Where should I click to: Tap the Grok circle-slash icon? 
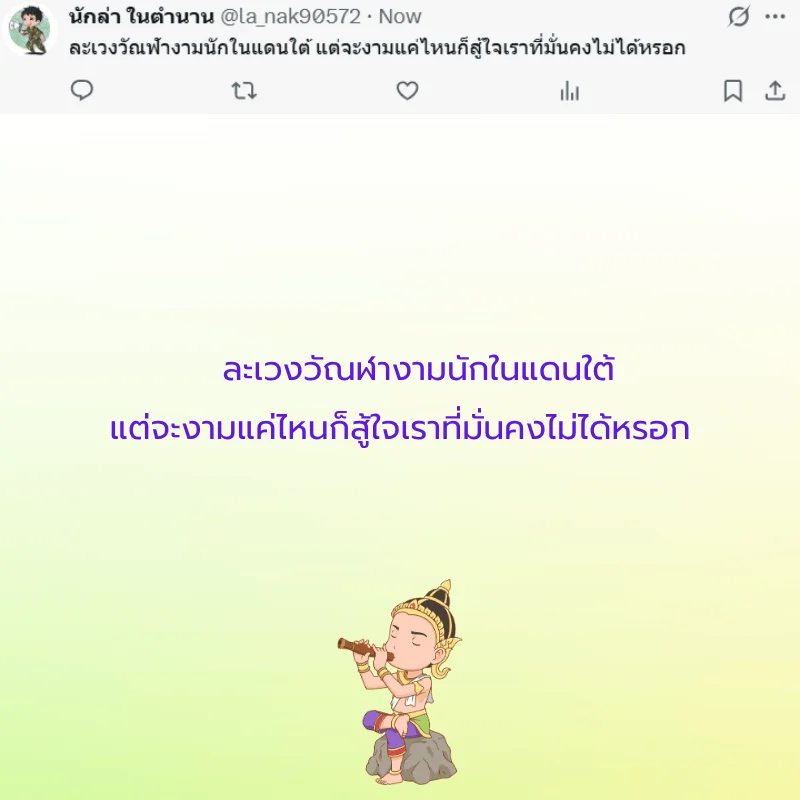pos(738,16)
